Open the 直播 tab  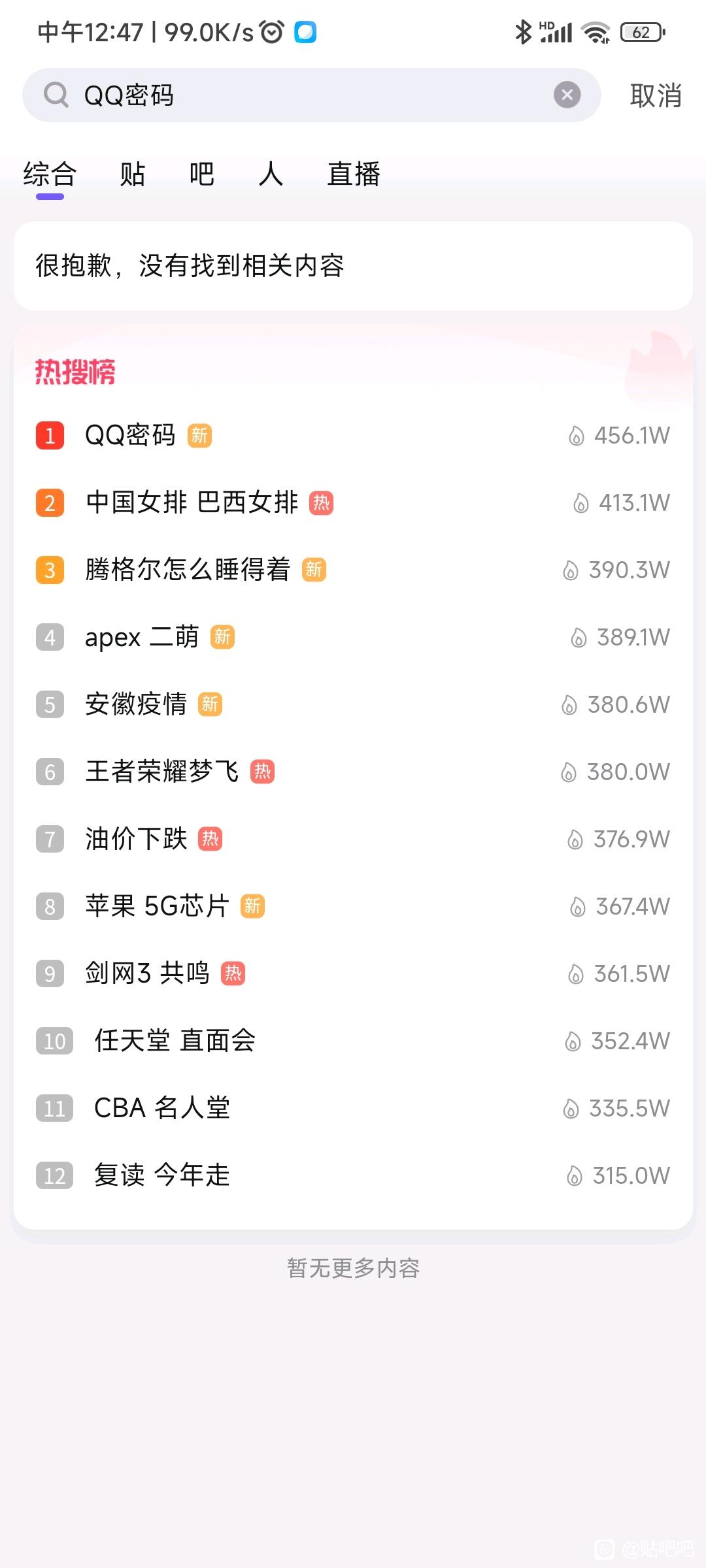point(354,174)
